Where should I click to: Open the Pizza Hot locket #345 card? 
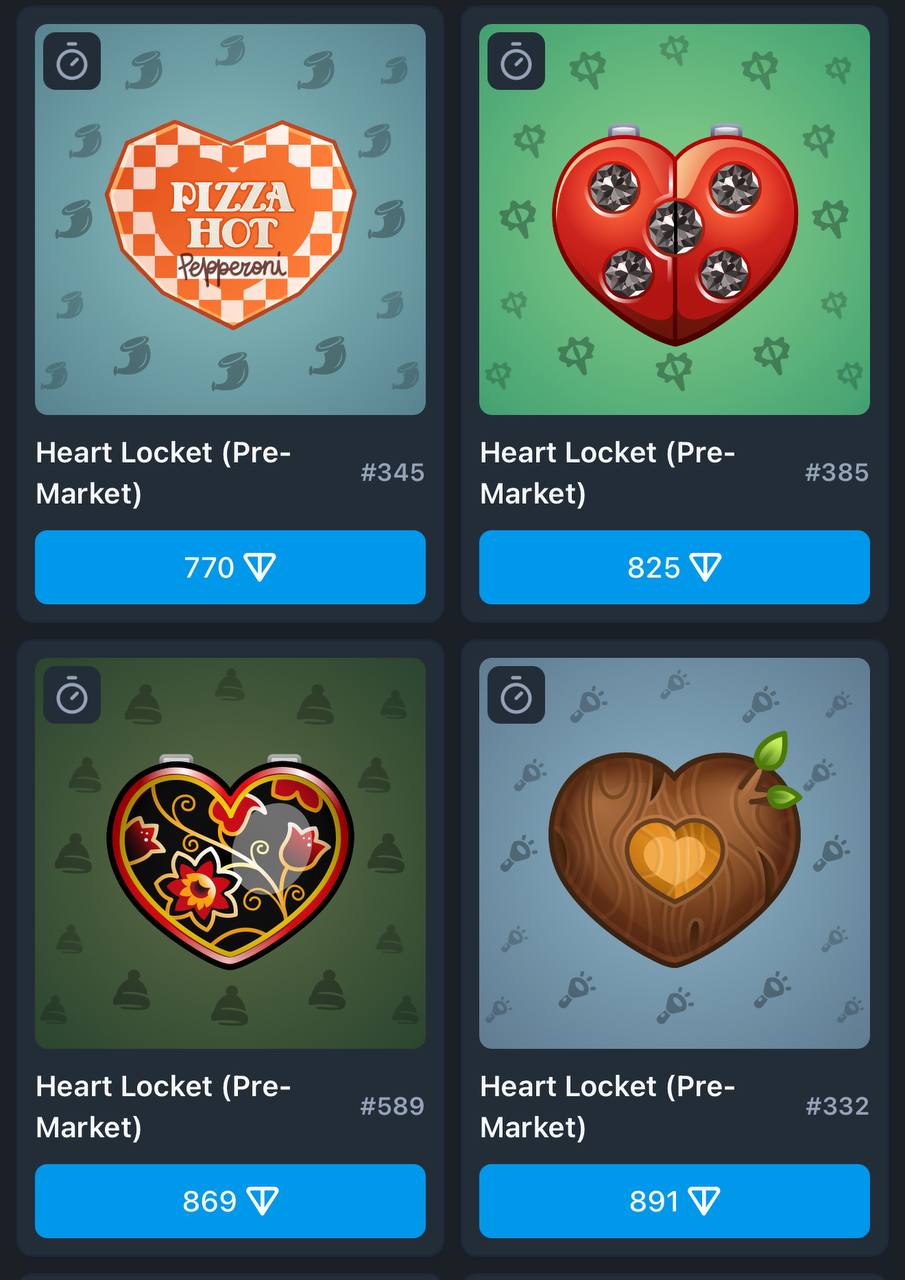[230, 220]
